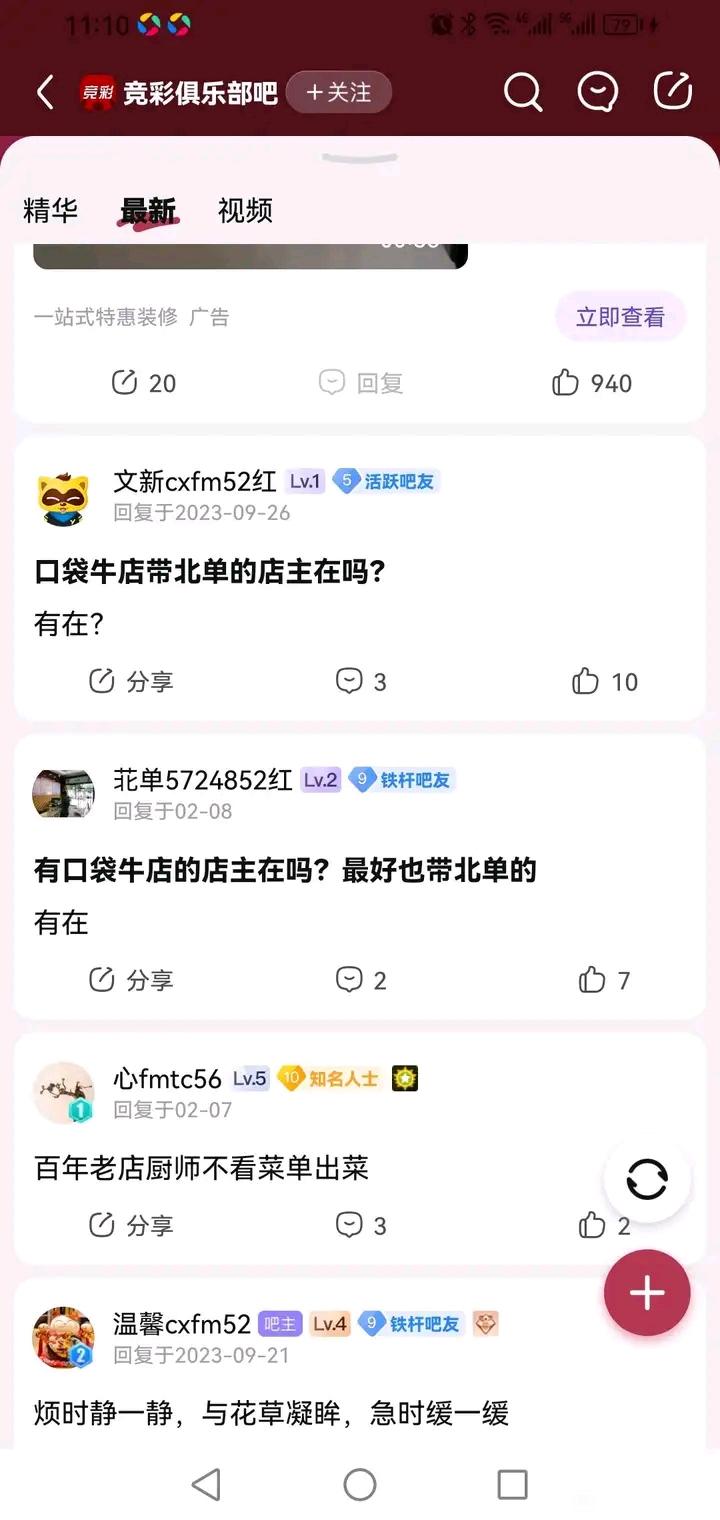
Task: Share the post by 文新cxfm52红
Action: click(x=131, y=682)
